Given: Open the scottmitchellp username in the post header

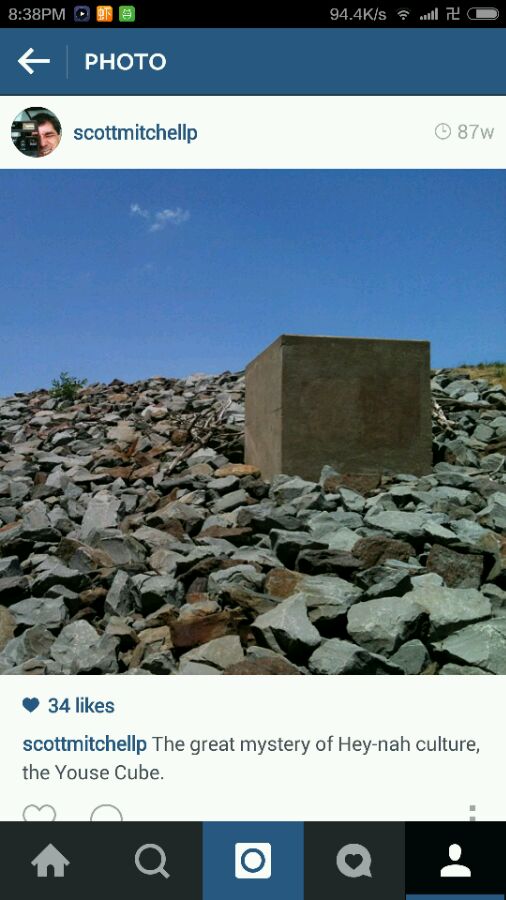Looking at the screenshot, I should click(135, 133).
